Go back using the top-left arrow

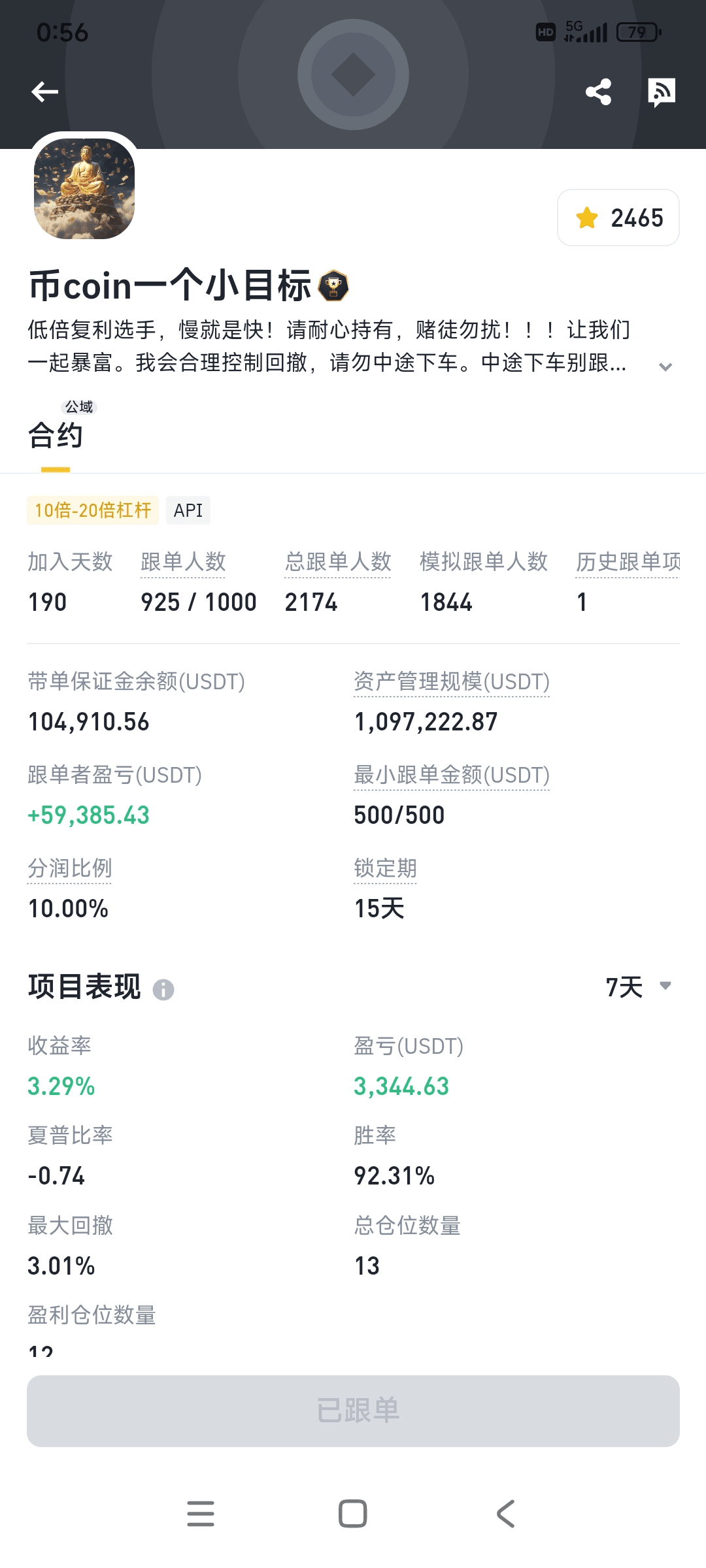tap(44, 92)
